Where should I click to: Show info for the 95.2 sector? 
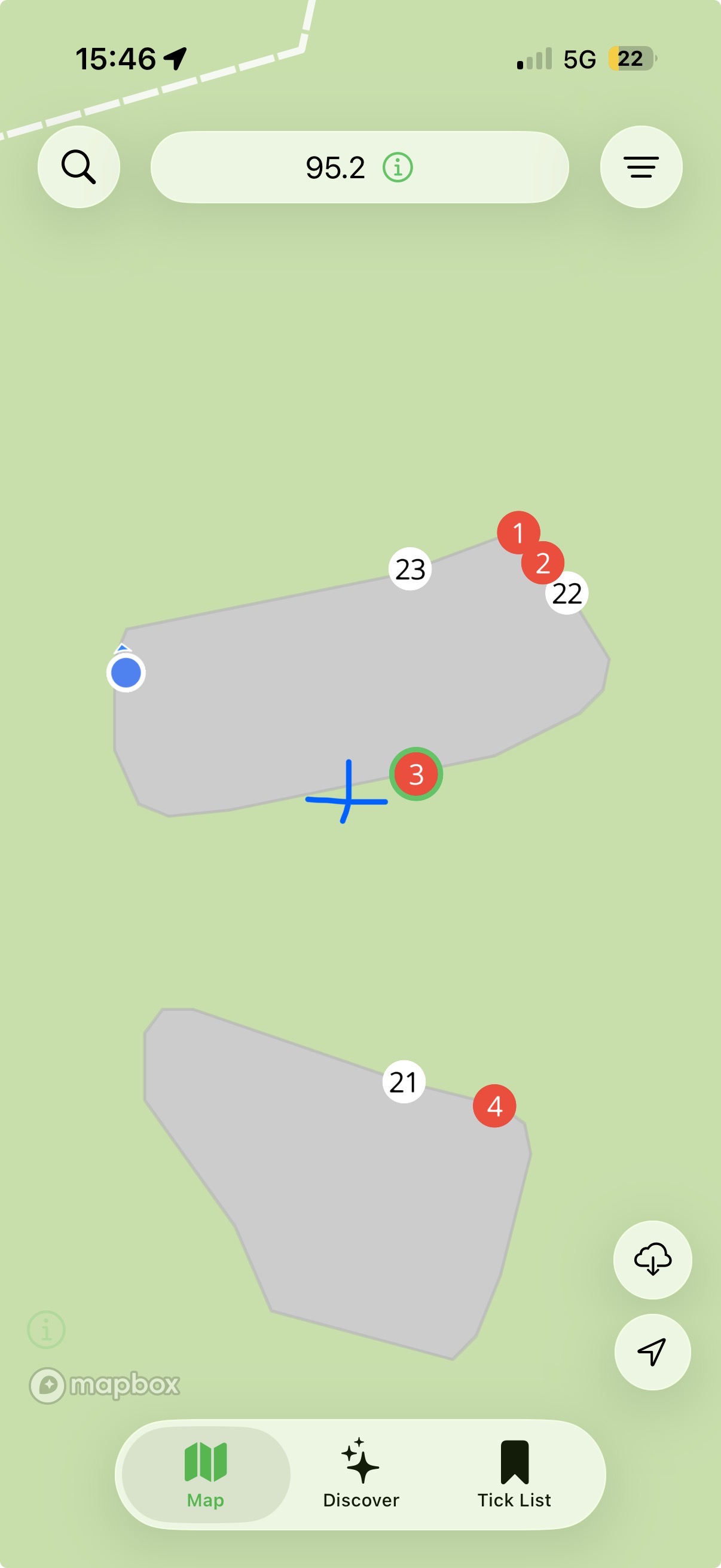[398, 167]
